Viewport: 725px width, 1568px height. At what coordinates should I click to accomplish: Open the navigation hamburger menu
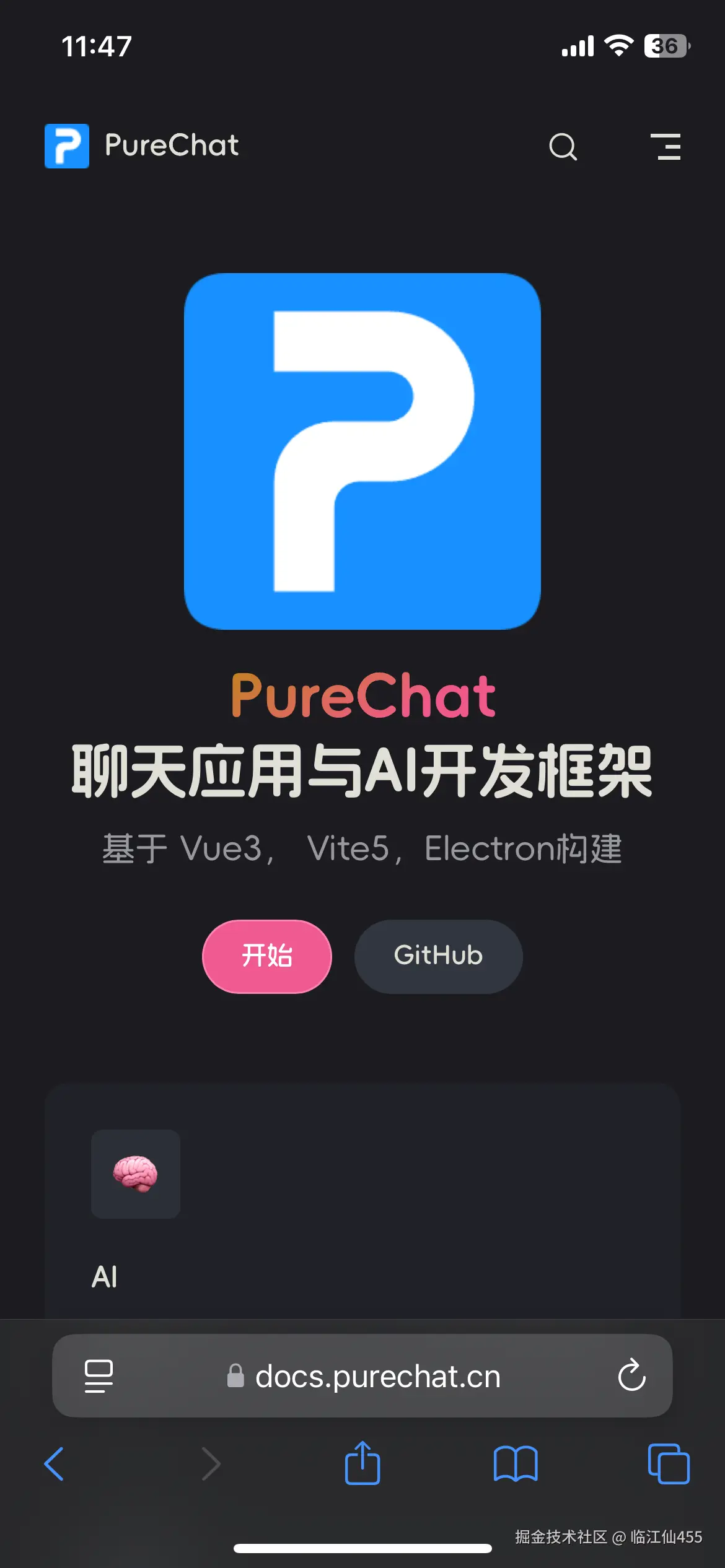[666, 147]
